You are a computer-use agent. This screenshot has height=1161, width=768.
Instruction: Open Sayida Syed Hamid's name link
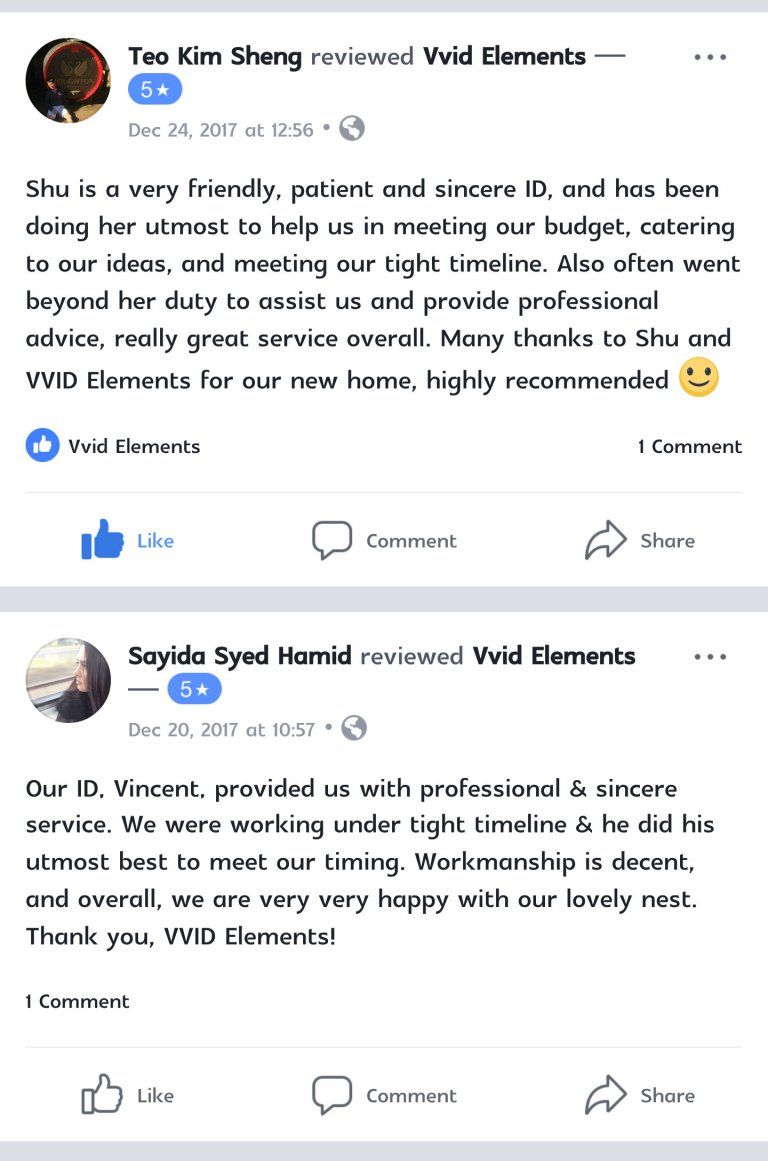(239, 656)
